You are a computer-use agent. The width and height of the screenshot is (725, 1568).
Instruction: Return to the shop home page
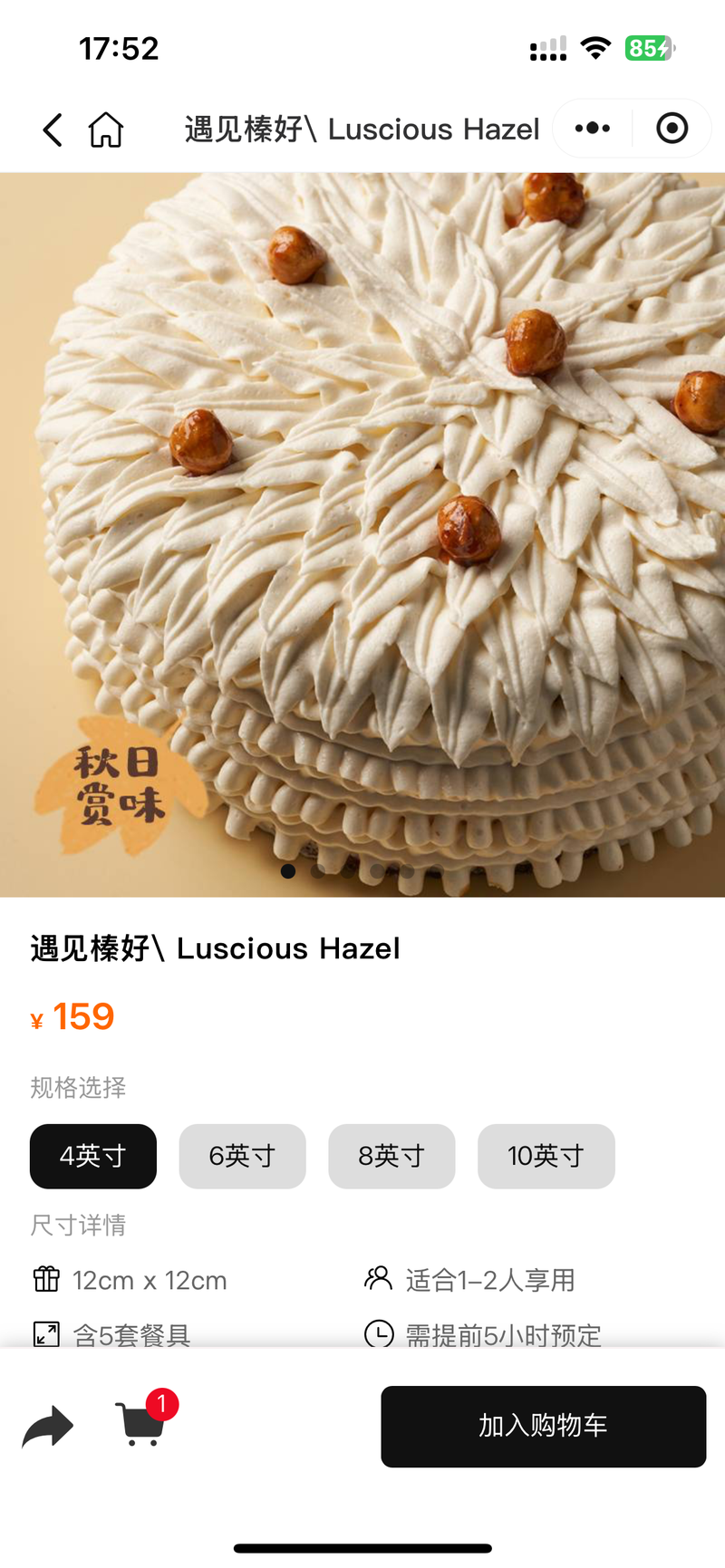tap(105, 130)
